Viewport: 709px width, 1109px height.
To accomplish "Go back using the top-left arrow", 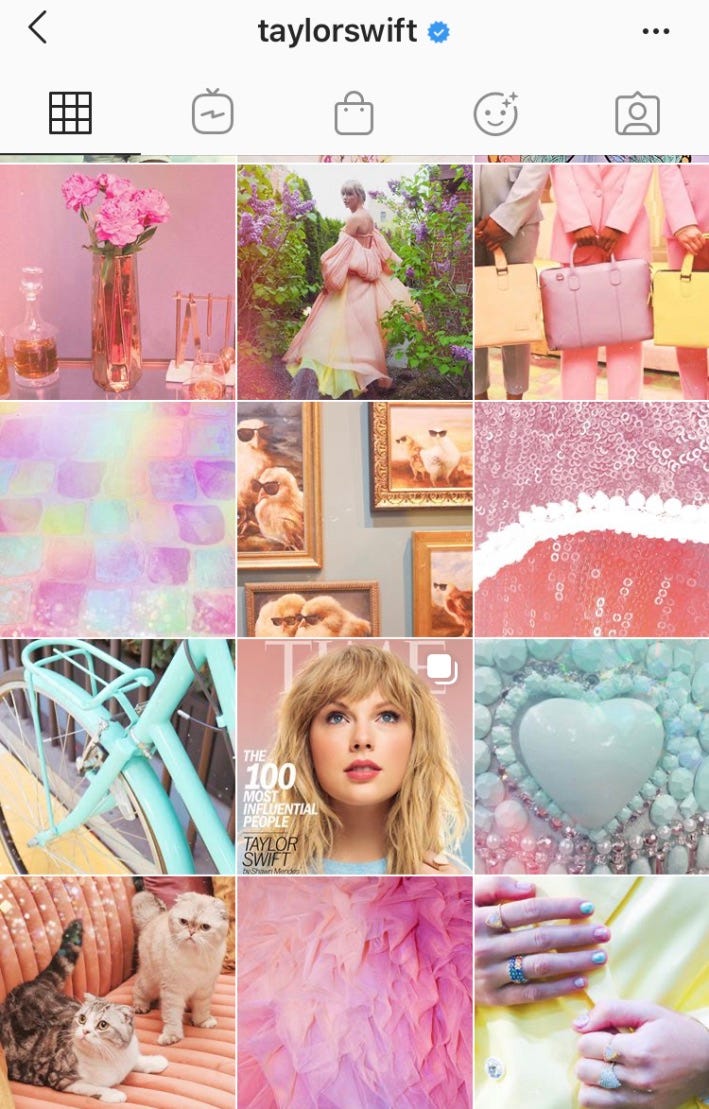I will click(38, 28).
